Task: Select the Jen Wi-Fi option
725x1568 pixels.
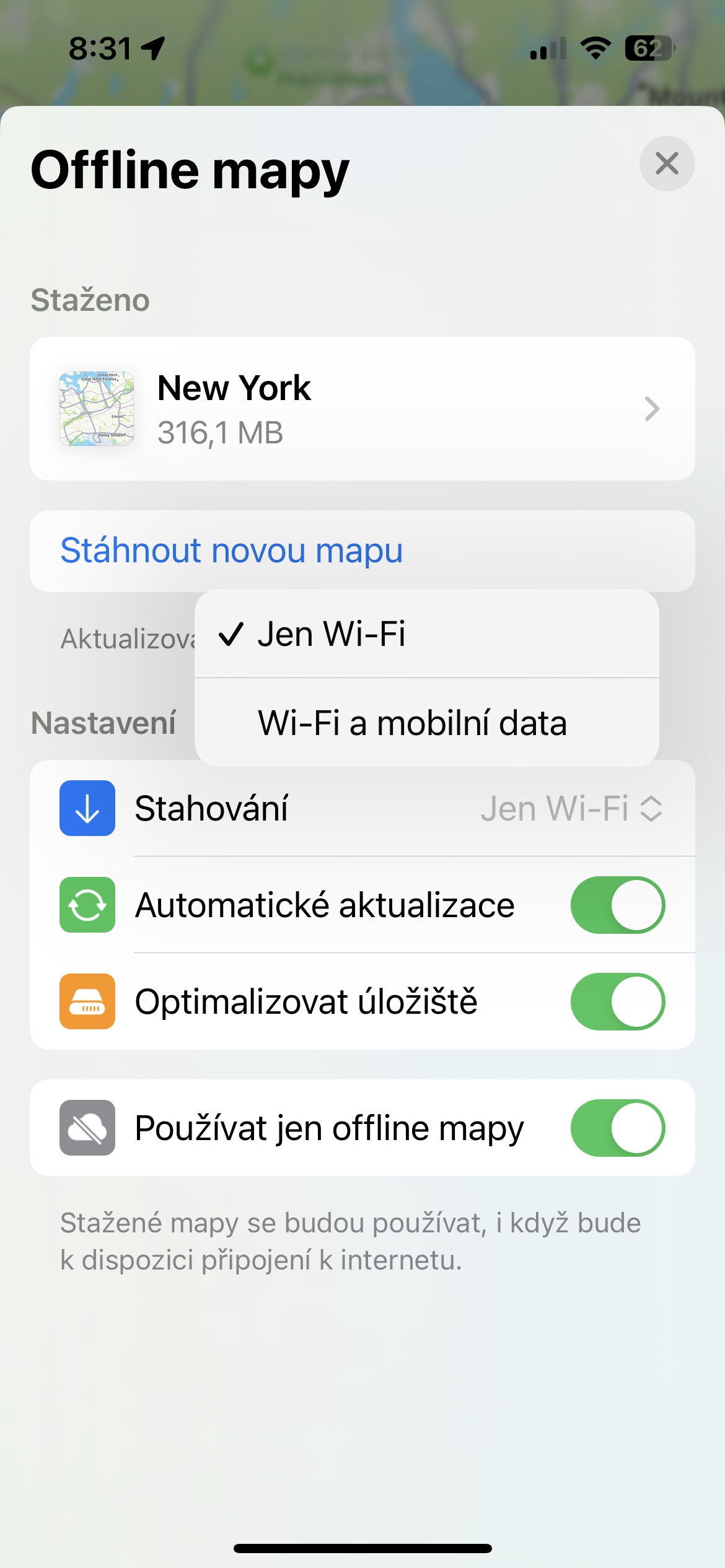Action: [x=426, y=634]
